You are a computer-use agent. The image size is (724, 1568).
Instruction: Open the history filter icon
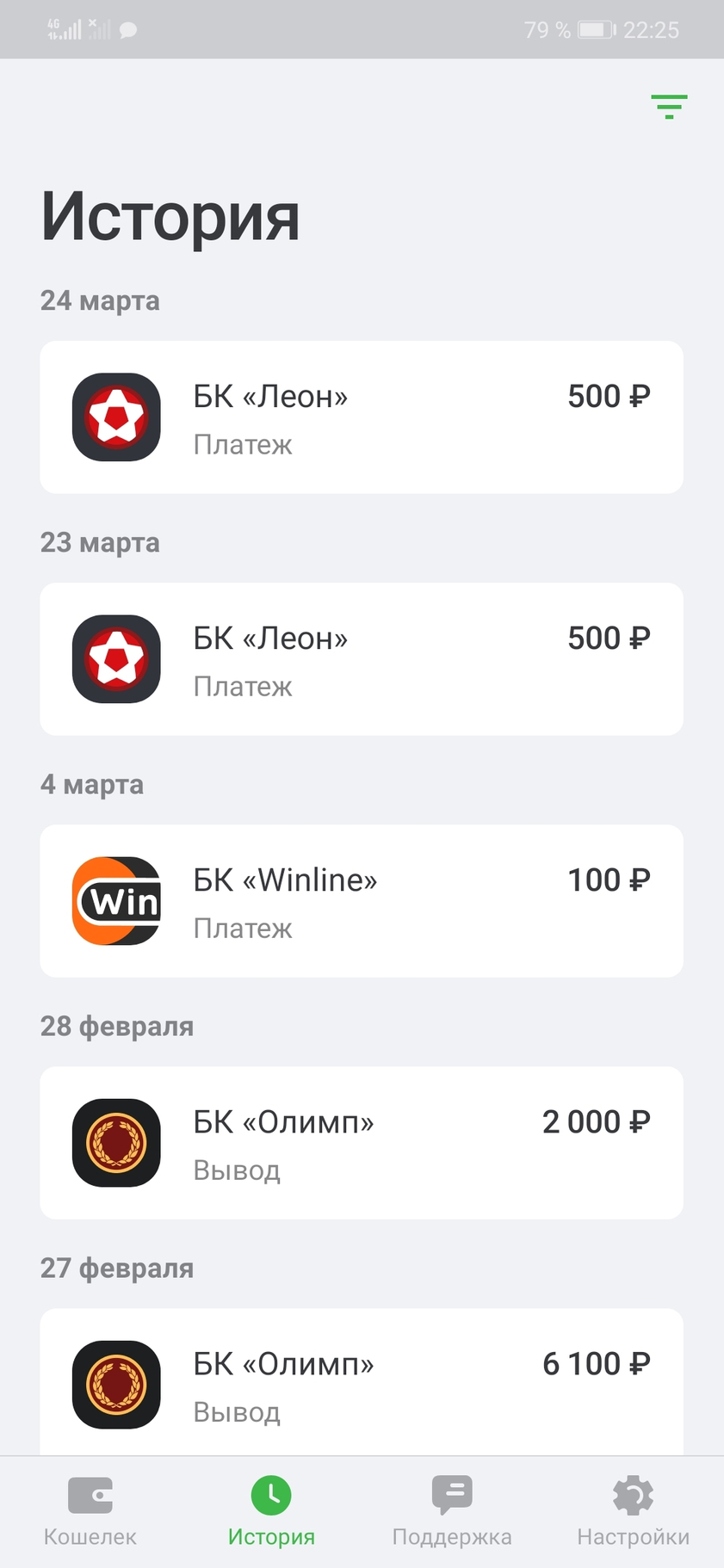(669, 107)
